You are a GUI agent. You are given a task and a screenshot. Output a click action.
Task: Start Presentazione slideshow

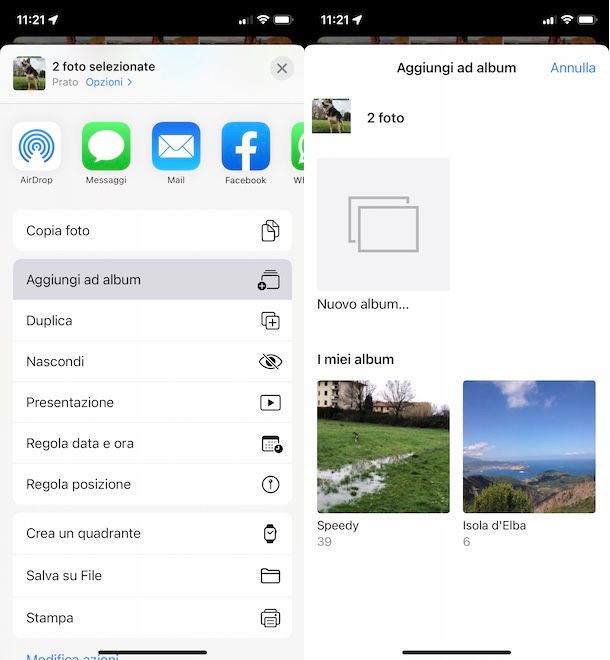click(x=152, y=403)
